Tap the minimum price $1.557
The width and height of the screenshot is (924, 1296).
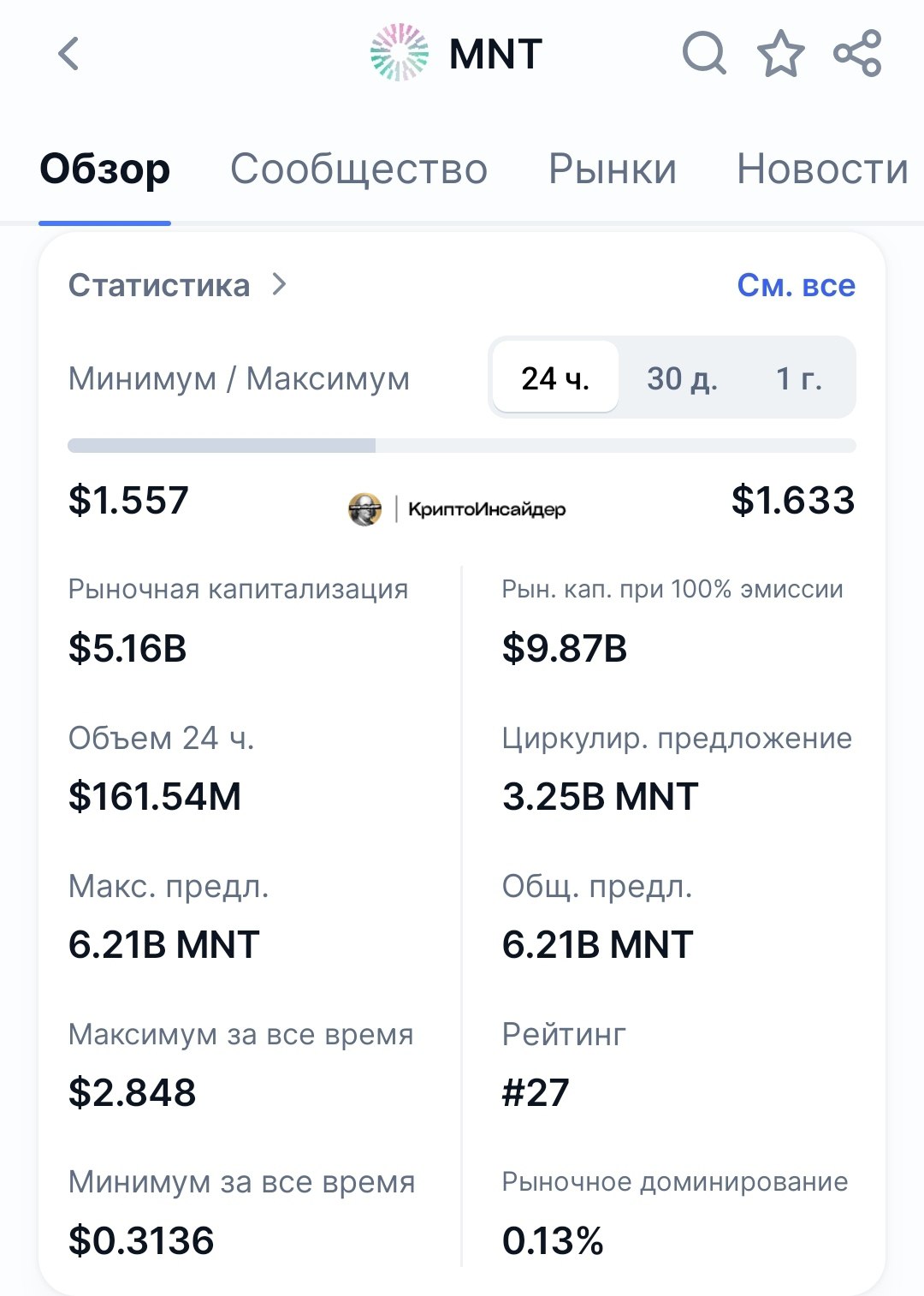(127, 501)
